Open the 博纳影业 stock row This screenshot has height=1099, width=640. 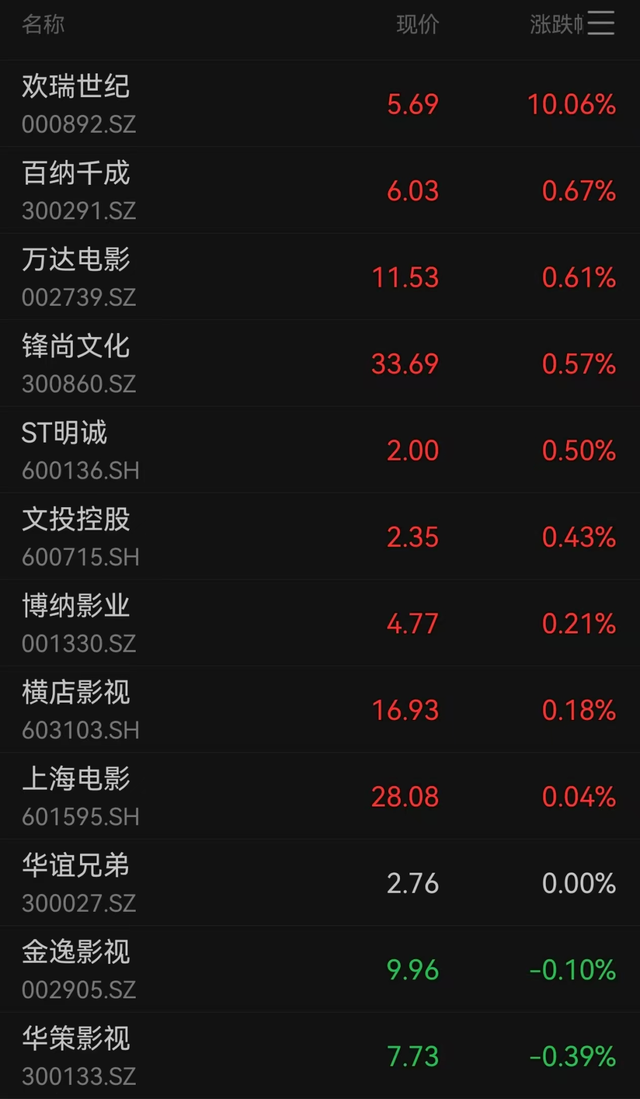tap(320, 623)
